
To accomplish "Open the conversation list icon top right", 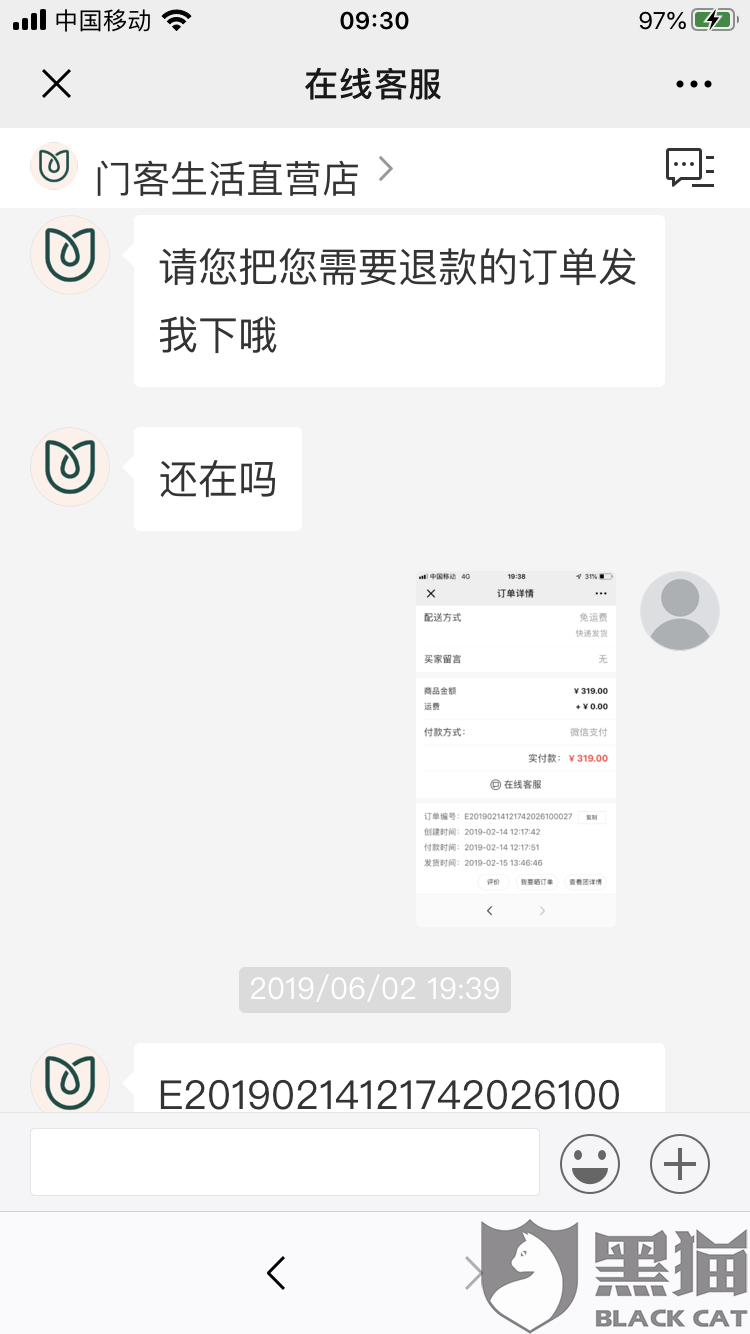I will point(692,168).
